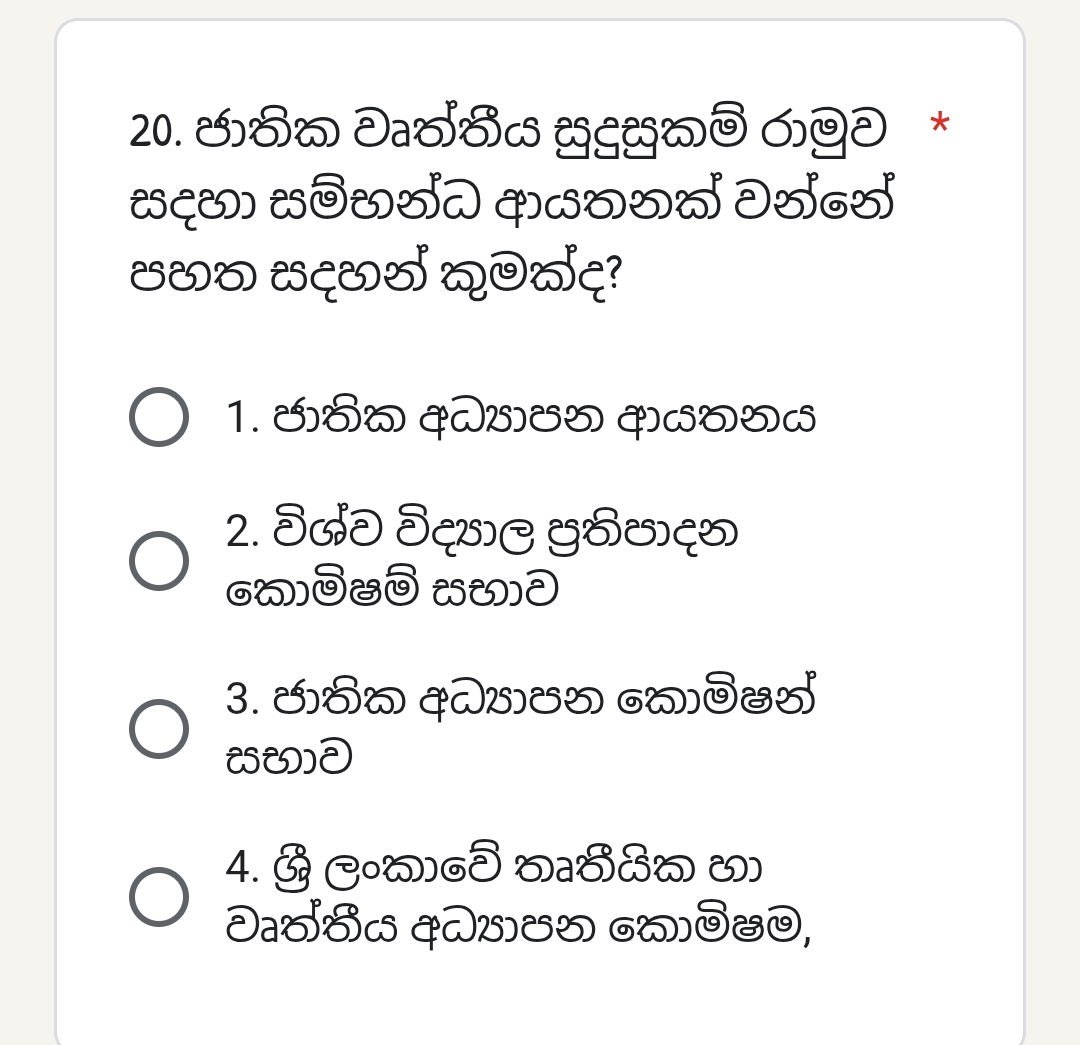Select option 1 ජාතික අධ්‍යාපන ආයතනය
The image size is (1080, 1045).
[158, 417]
